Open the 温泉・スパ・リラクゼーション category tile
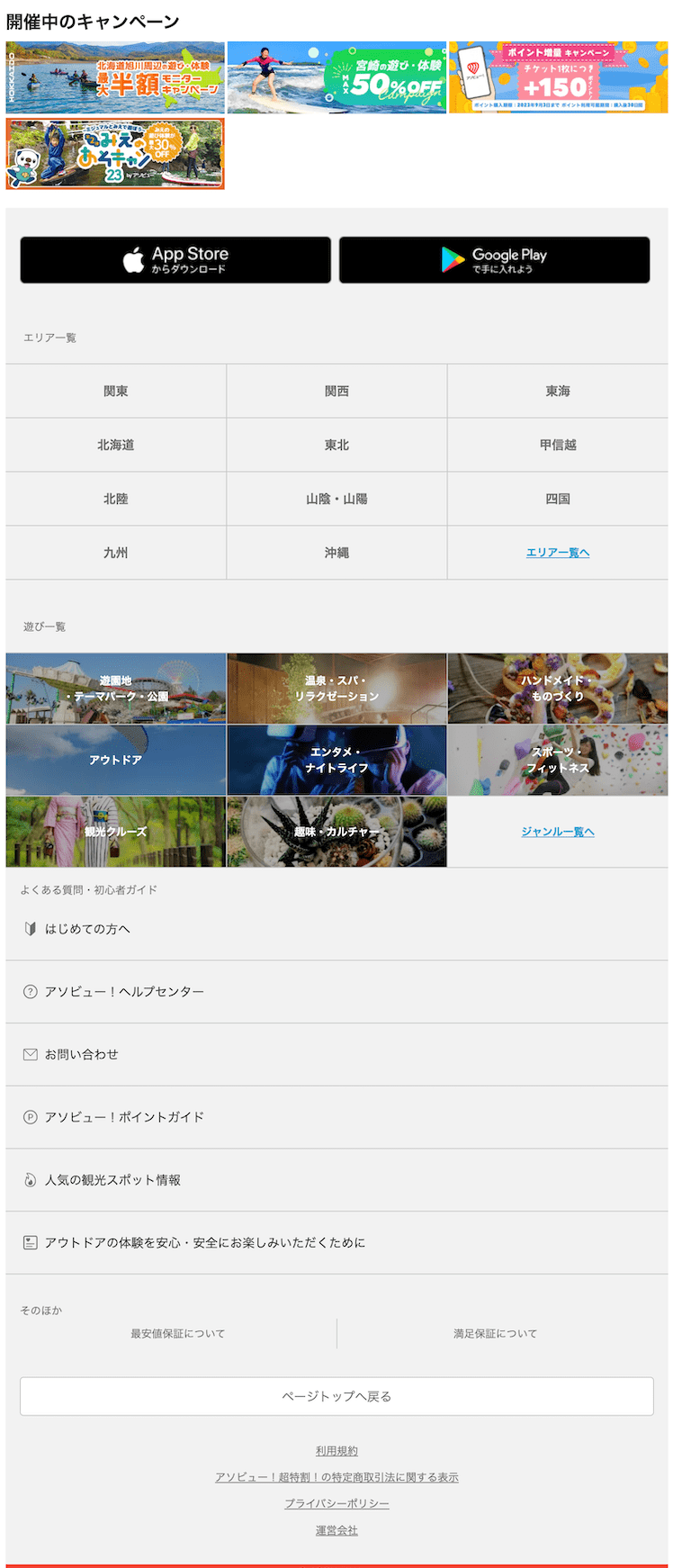673x1568 pixels. 336,689
